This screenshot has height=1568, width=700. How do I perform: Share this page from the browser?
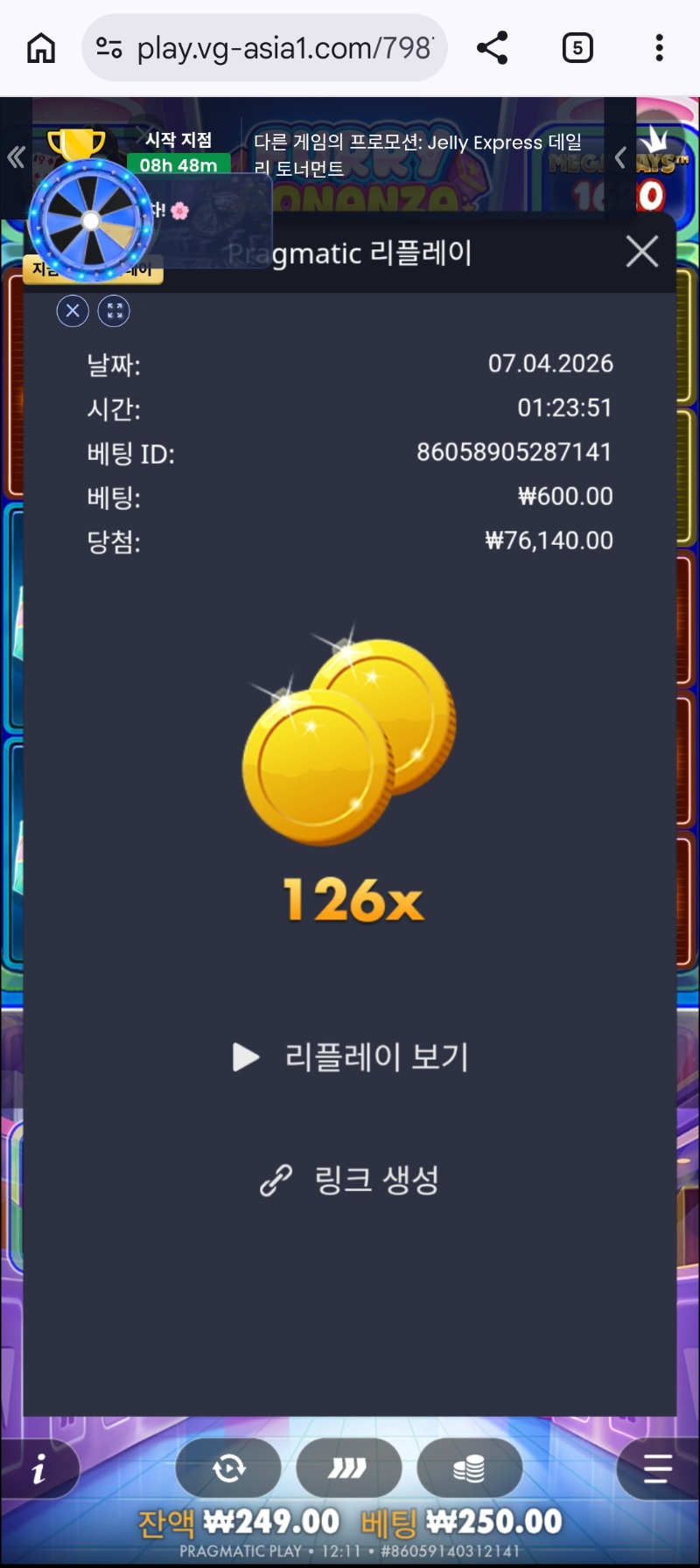point(493,48)
